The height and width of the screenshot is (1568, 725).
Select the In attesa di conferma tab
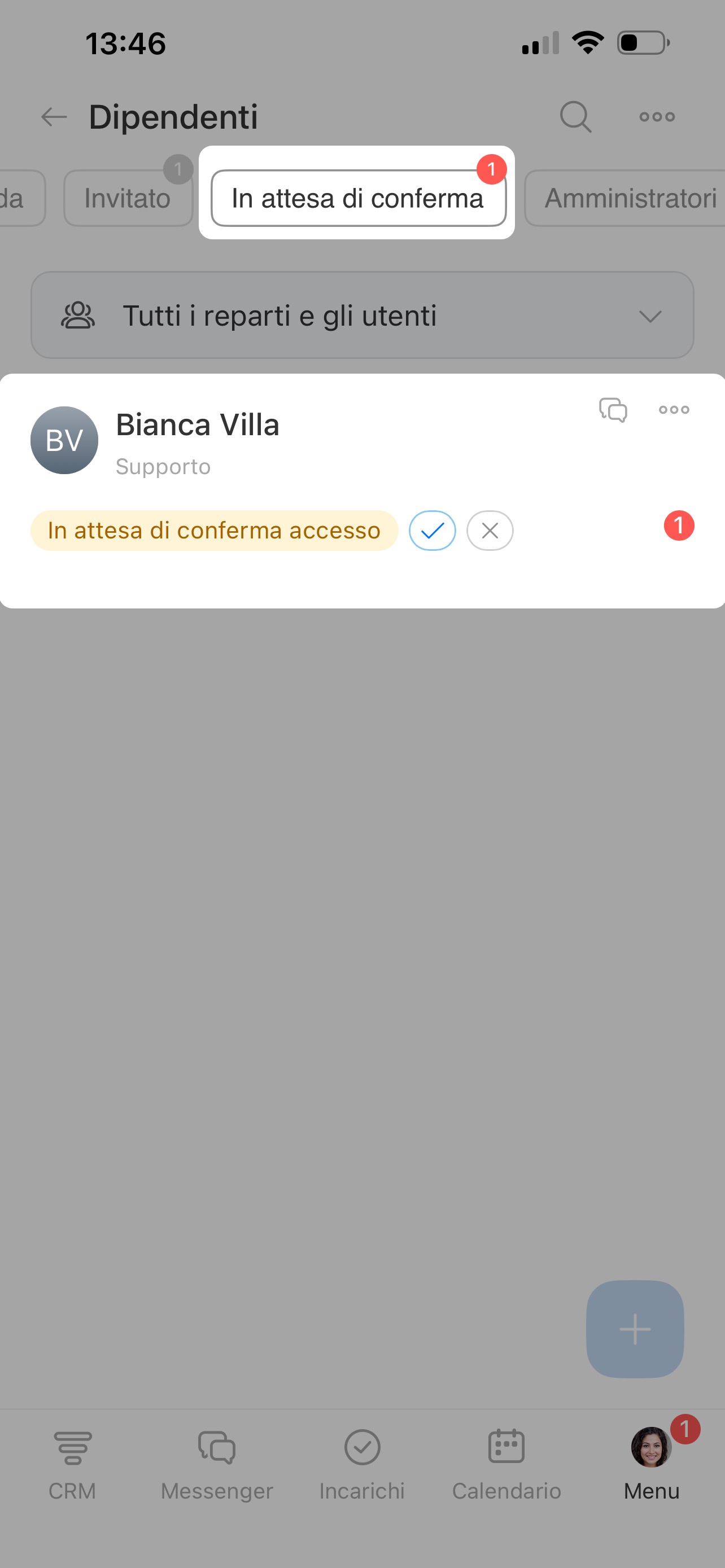[359, 198]
